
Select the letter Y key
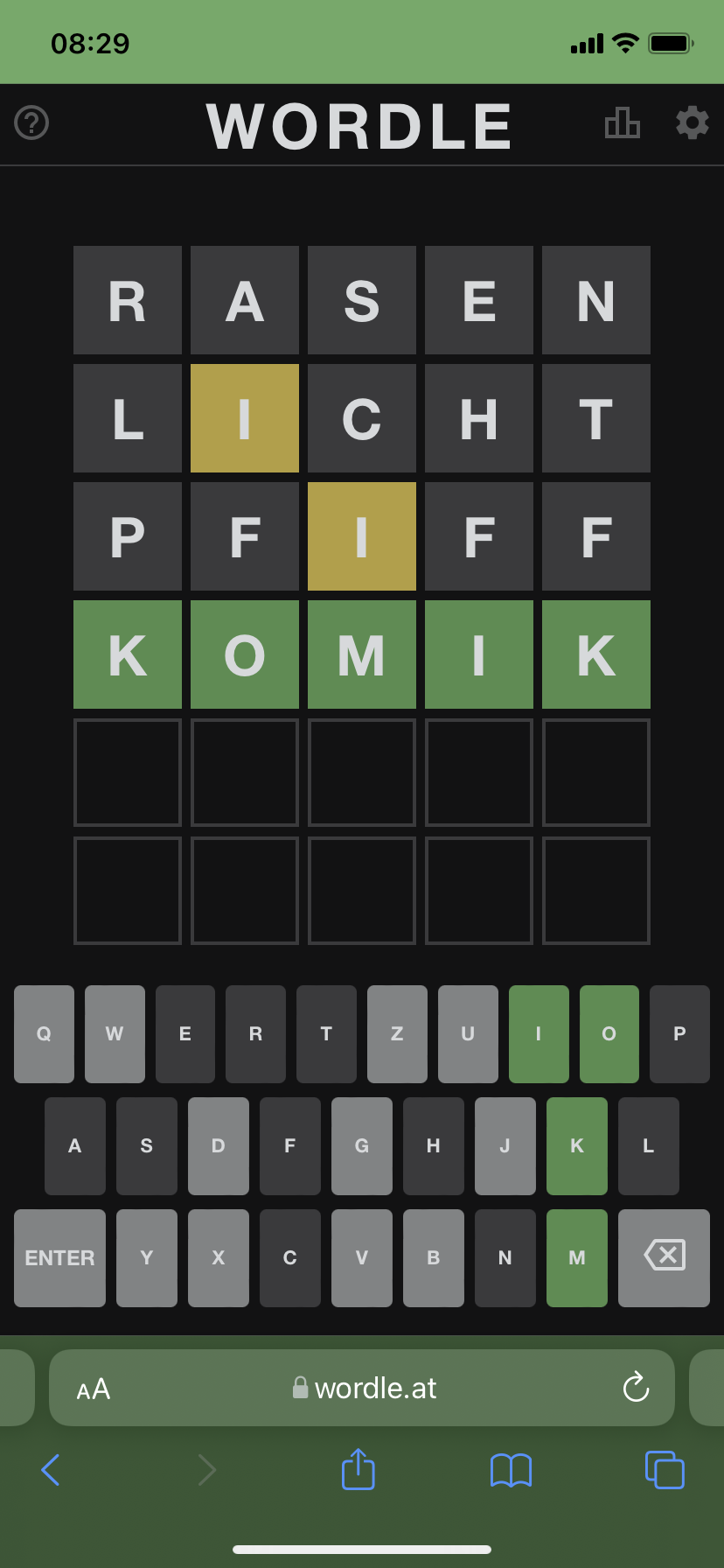(147, 1258)
